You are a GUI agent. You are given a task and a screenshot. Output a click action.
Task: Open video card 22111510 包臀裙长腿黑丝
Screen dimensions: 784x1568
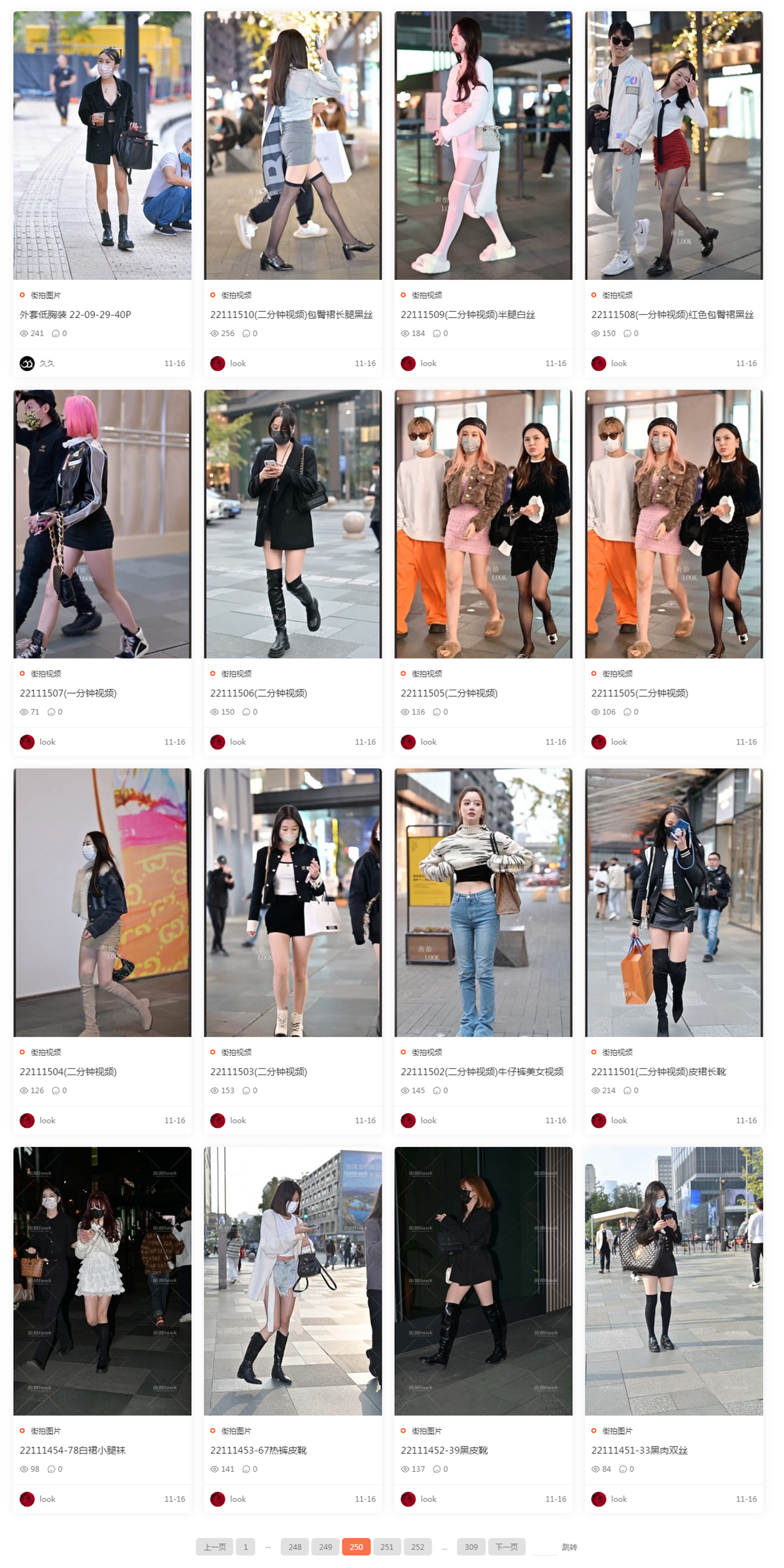pos(291,315)
